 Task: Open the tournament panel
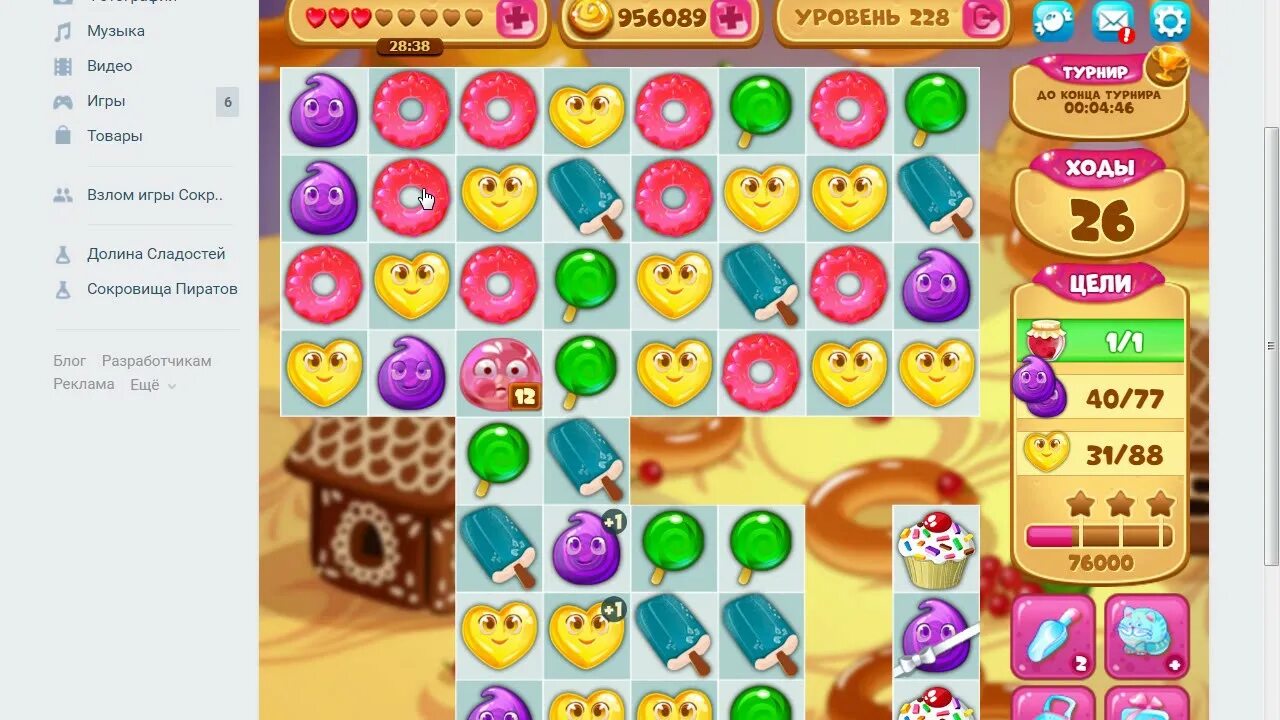pyautogui.click(x=1098, y=88)
